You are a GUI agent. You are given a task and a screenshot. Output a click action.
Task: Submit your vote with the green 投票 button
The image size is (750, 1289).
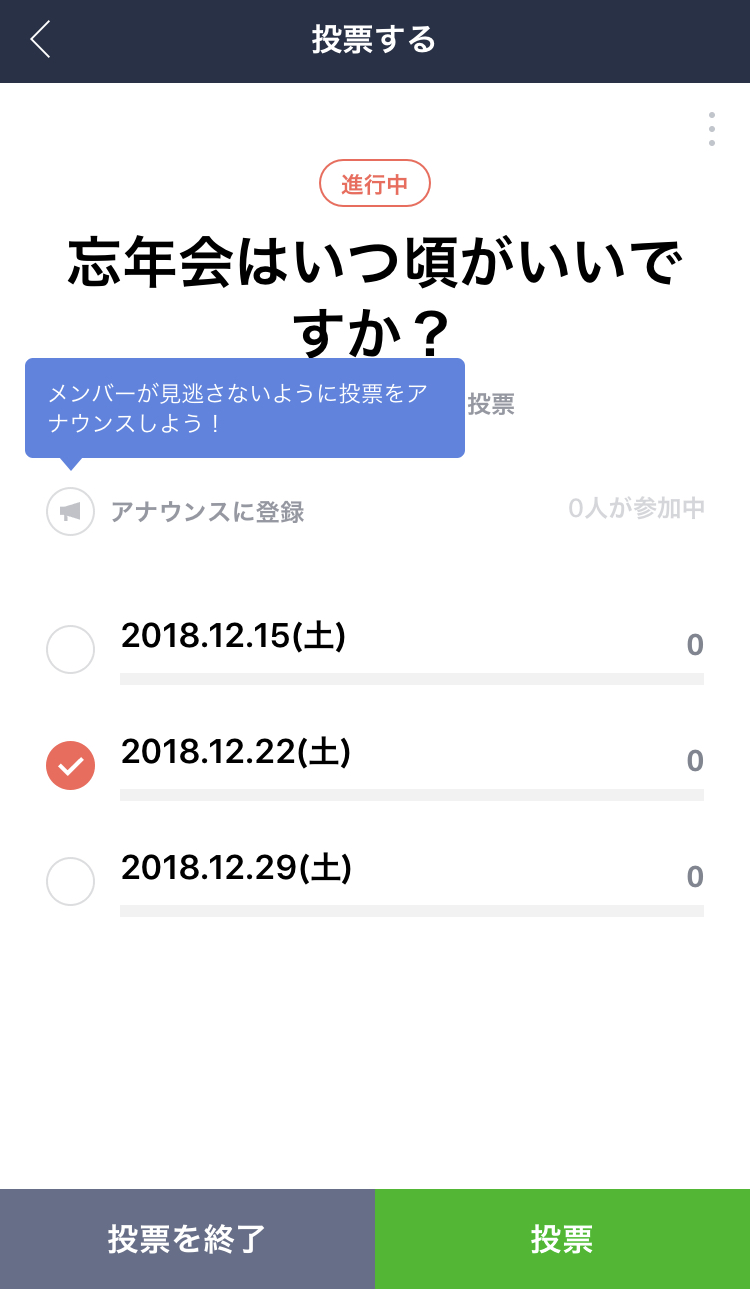(562, 1239)
